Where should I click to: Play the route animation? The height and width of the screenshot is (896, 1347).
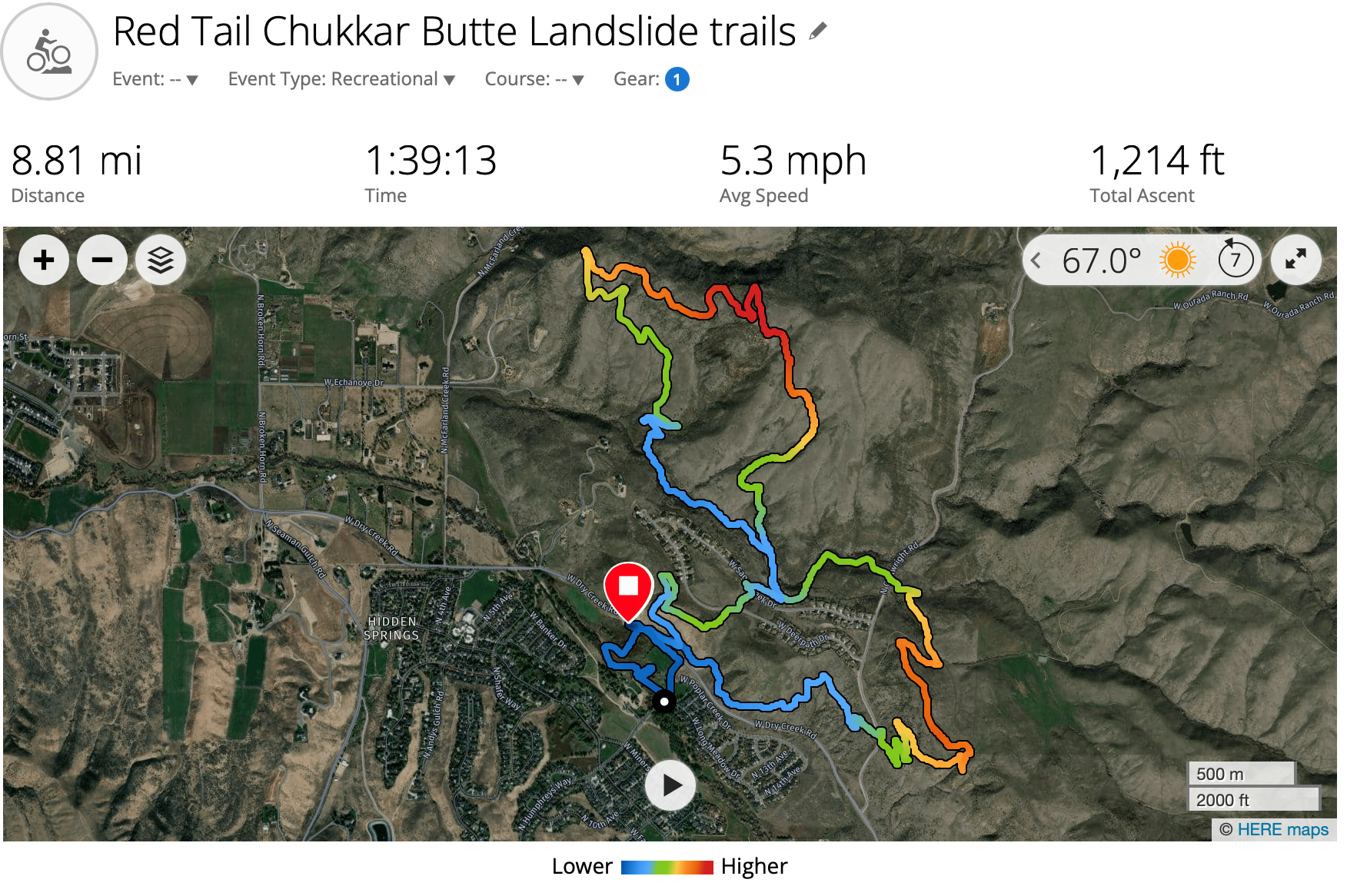tap(670, 785)
